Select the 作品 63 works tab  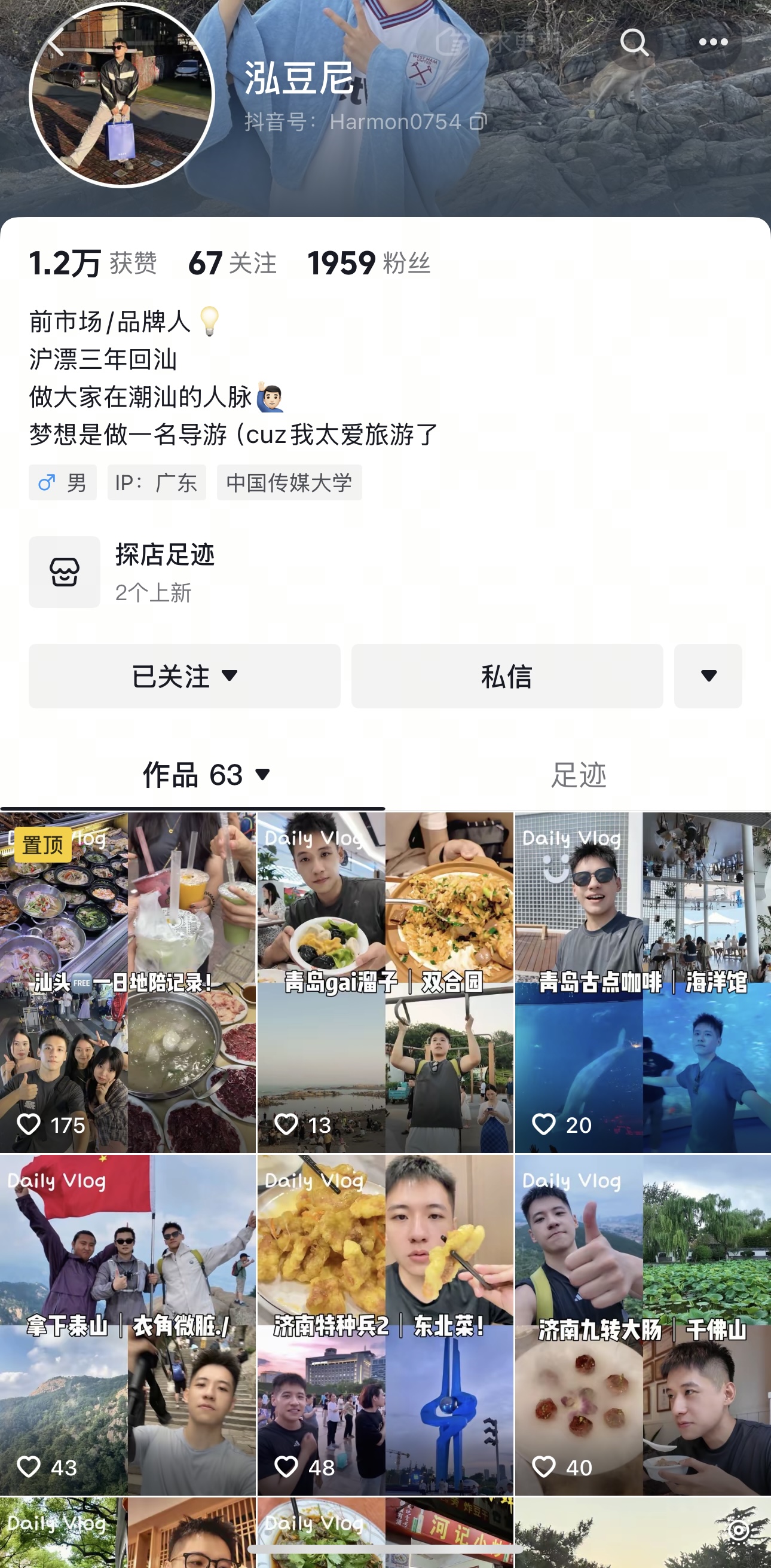tap(206, 775)
